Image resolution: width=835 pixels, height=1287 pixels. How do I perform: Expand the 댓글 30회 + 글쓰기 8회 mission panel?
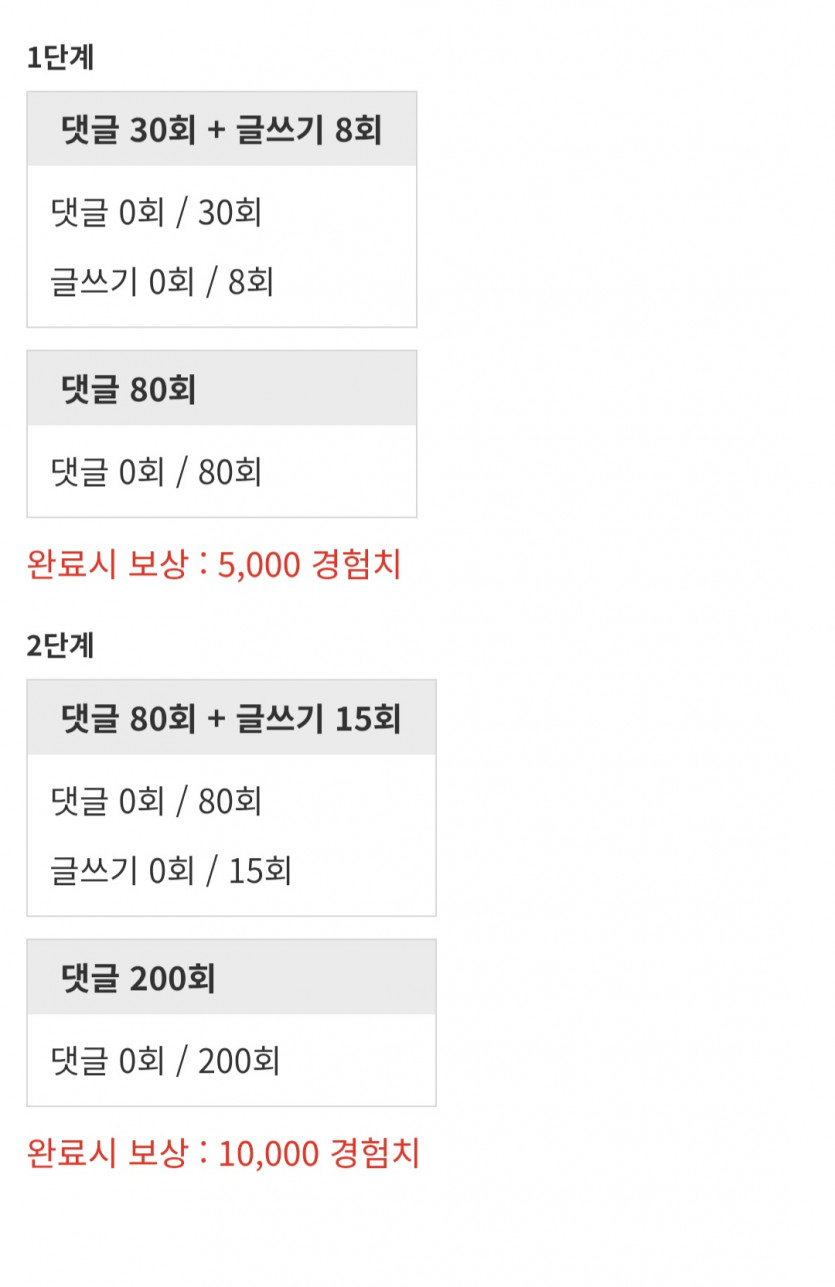[221, 128]
